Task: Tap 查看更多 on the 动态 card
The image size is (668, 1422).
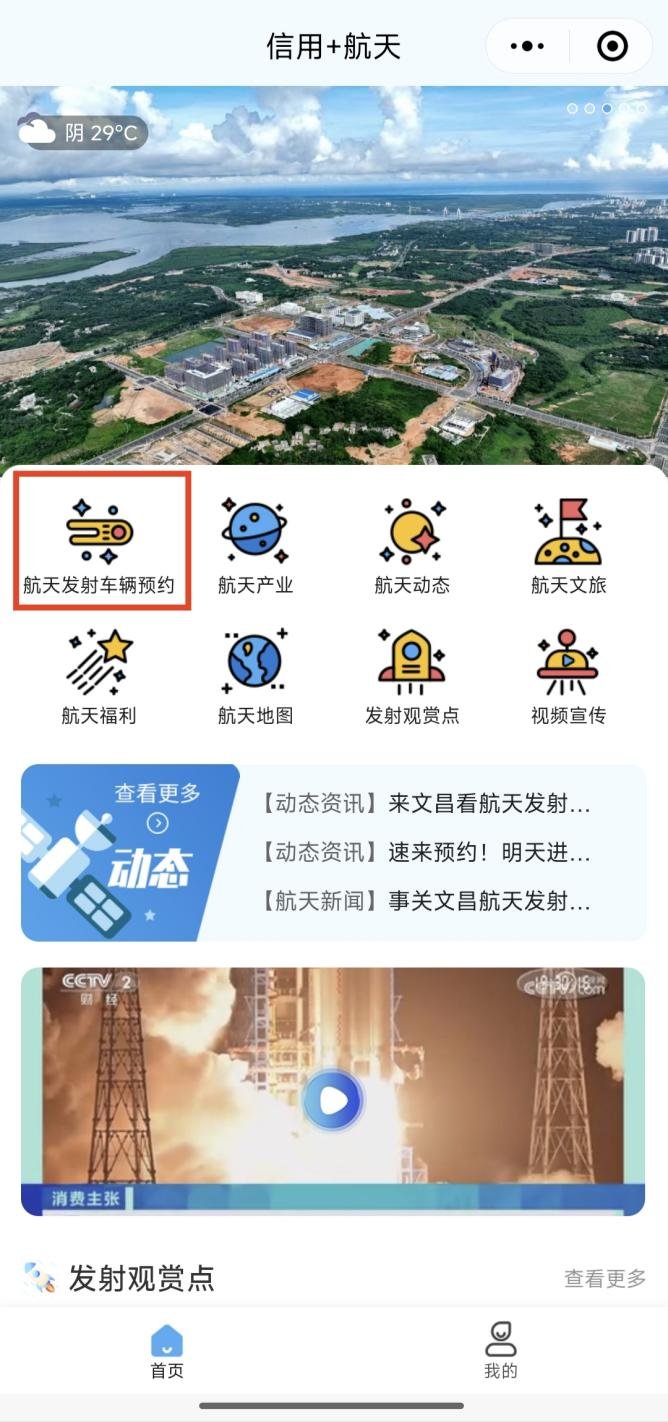Action: 157,806
